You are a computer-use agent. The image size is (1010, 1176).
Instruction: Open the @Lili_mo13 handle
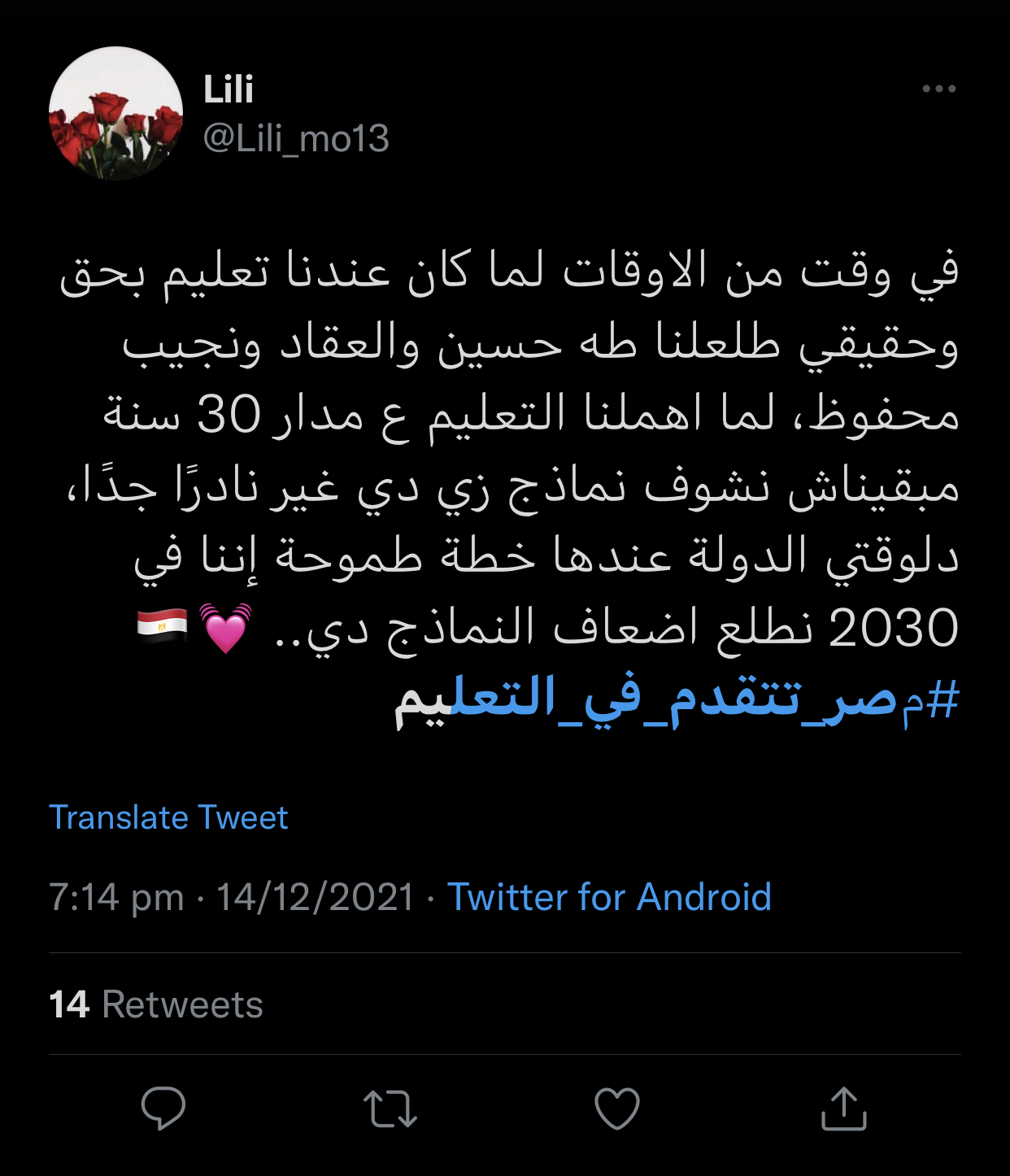pyautogui.click(x=296, y=139)
